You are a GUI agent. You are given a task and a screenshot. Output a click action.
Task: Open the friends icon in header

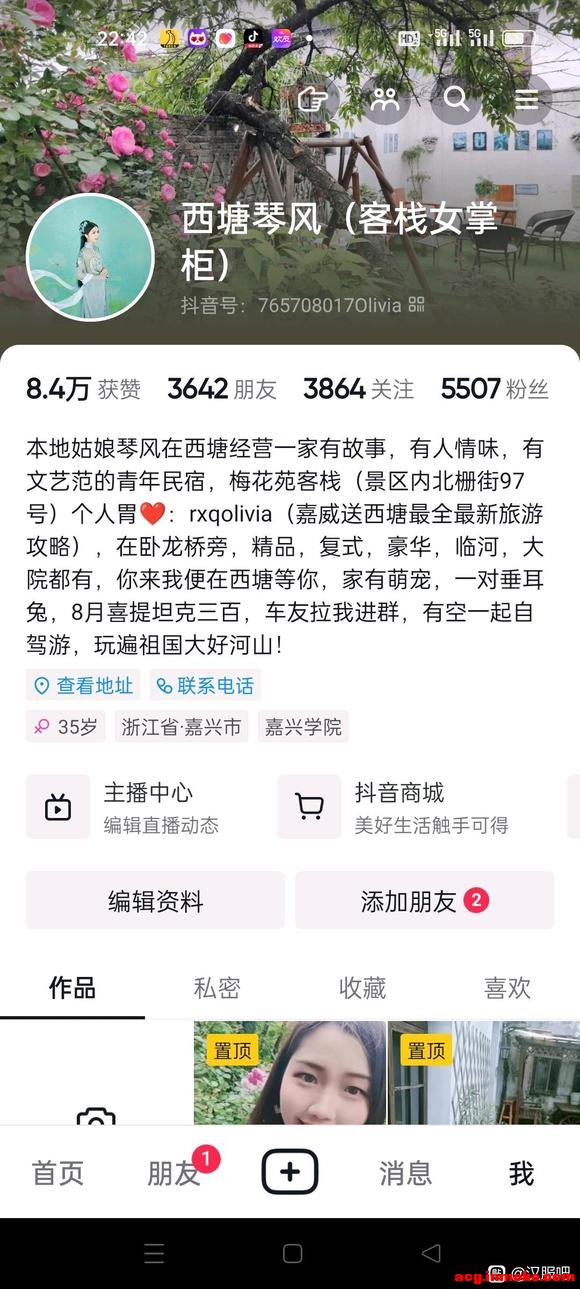385,99
